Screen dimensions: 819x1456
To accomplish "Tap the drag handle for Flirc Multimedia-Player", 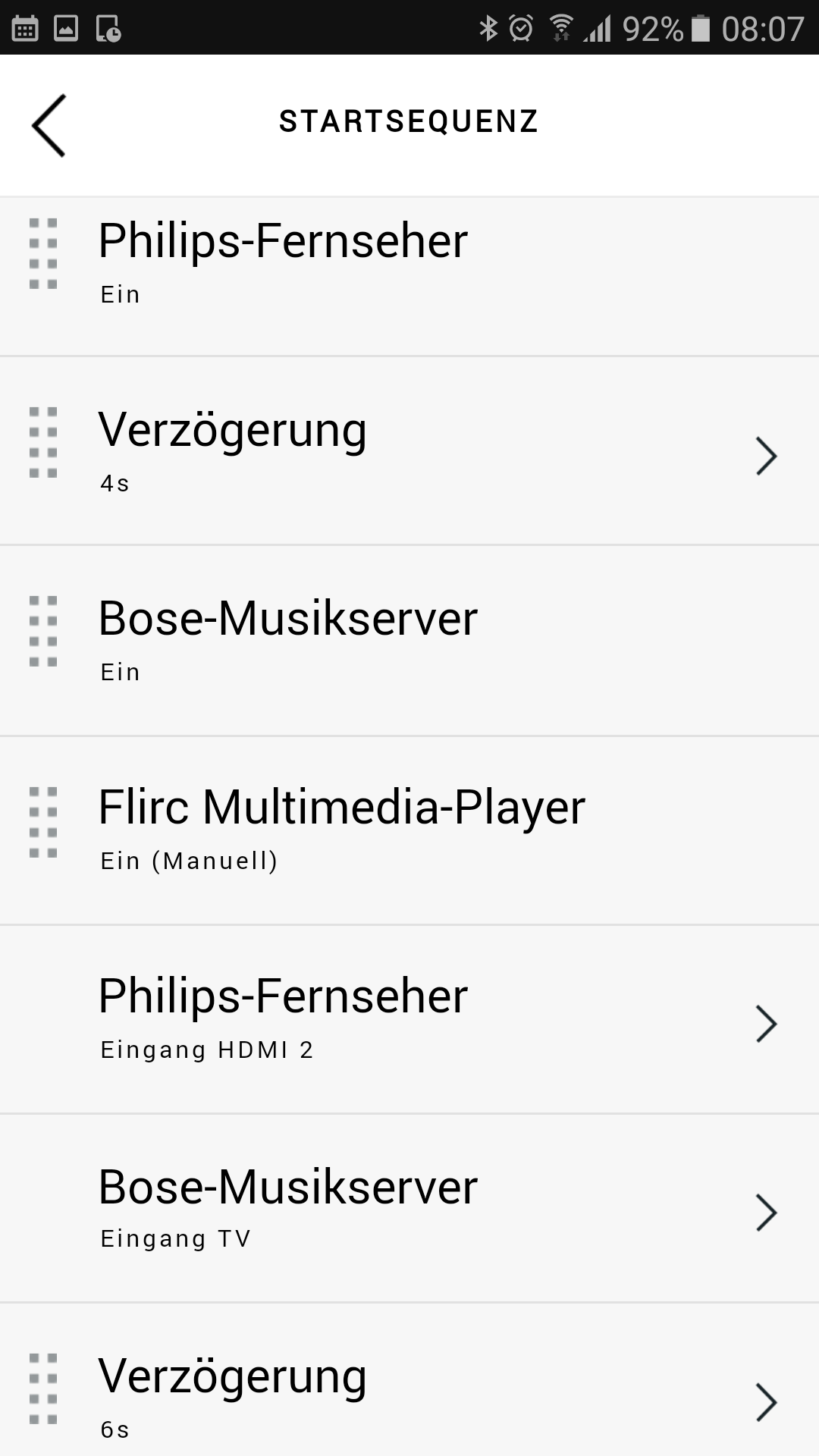I will tap(43, 822).
